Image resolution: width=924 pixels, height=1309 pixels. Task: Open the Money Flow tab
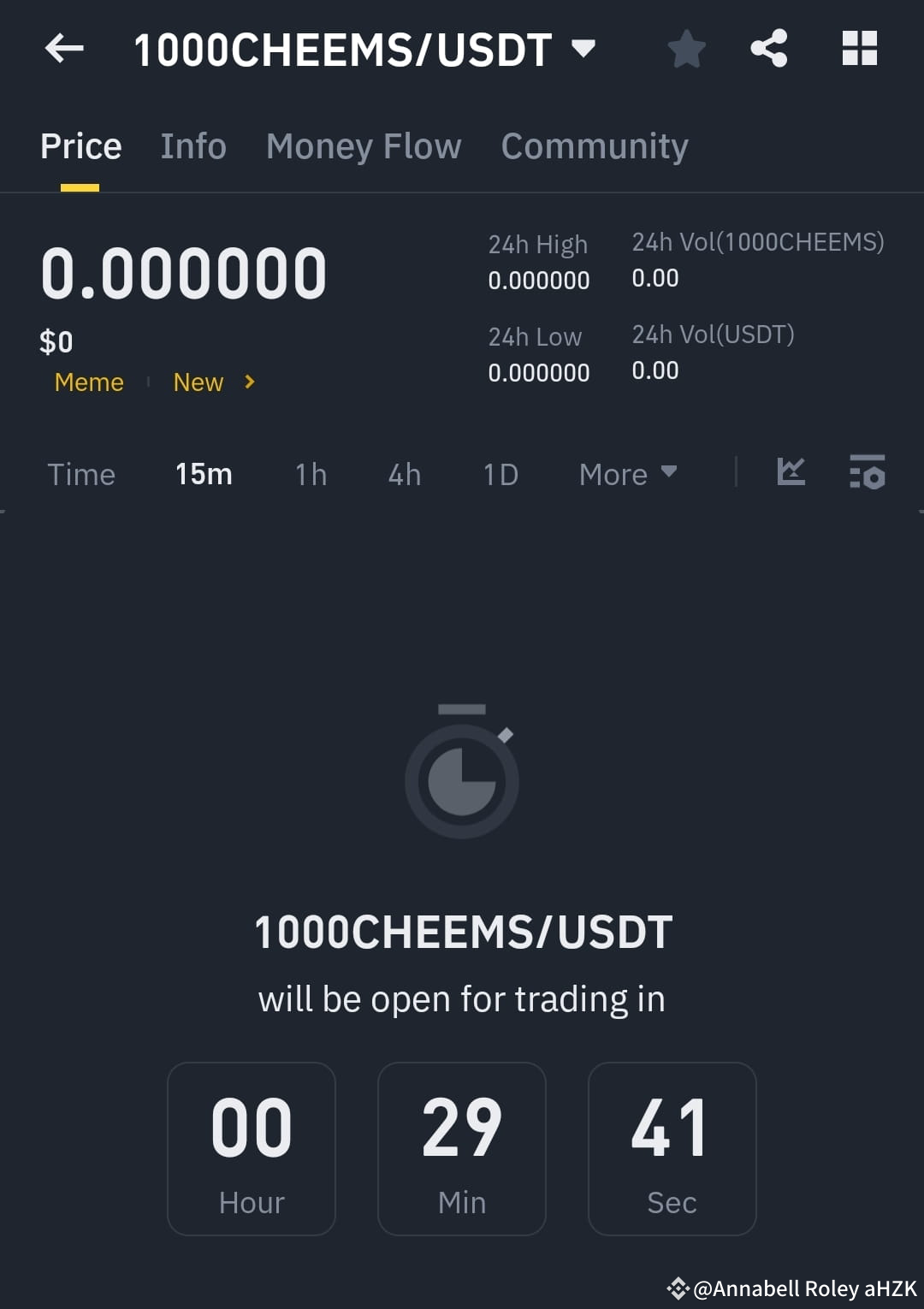[363, 145]
